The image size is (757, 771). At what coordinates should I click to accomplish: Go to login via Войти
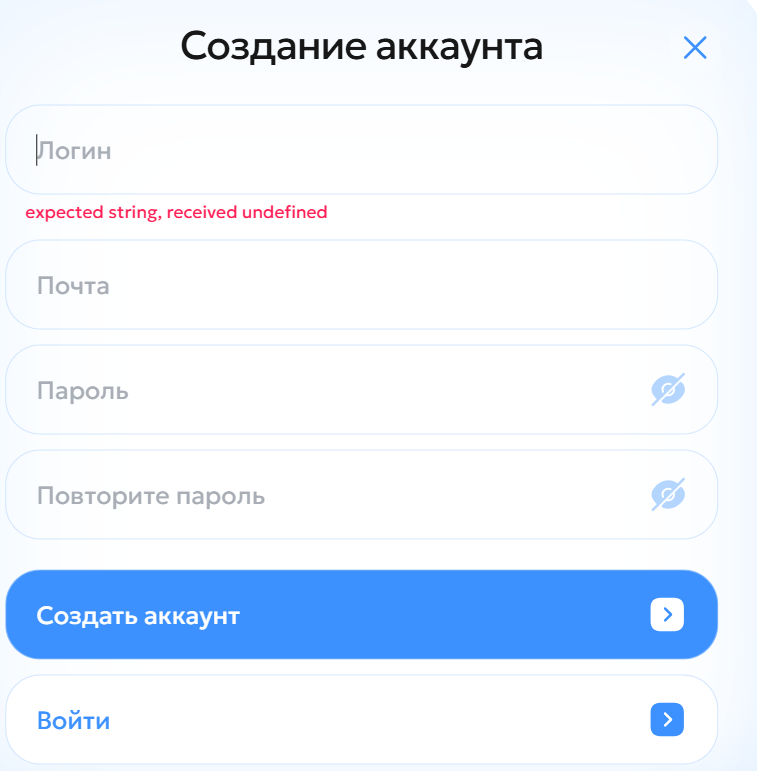(x=360, y=720)
